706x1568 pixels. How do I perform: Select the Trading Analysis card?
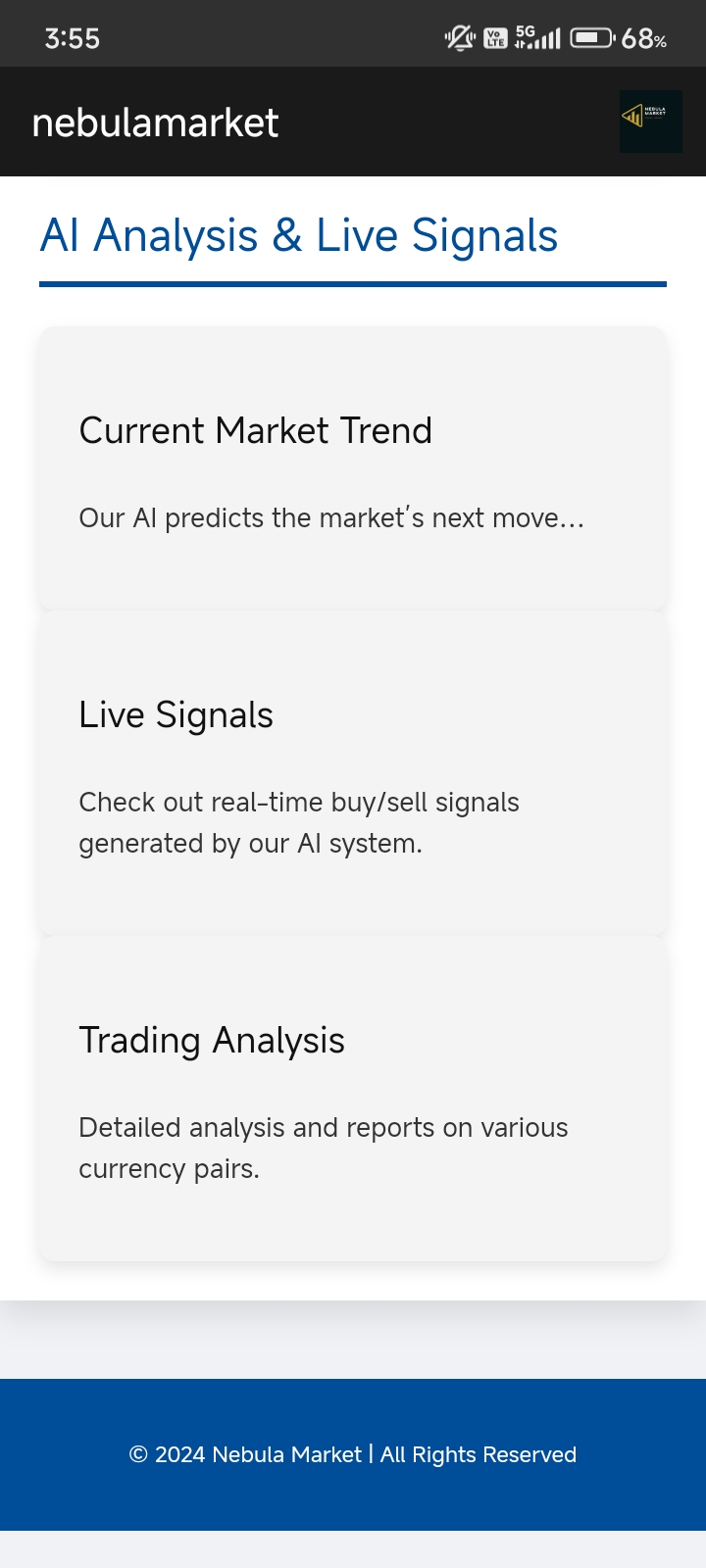353,1099
